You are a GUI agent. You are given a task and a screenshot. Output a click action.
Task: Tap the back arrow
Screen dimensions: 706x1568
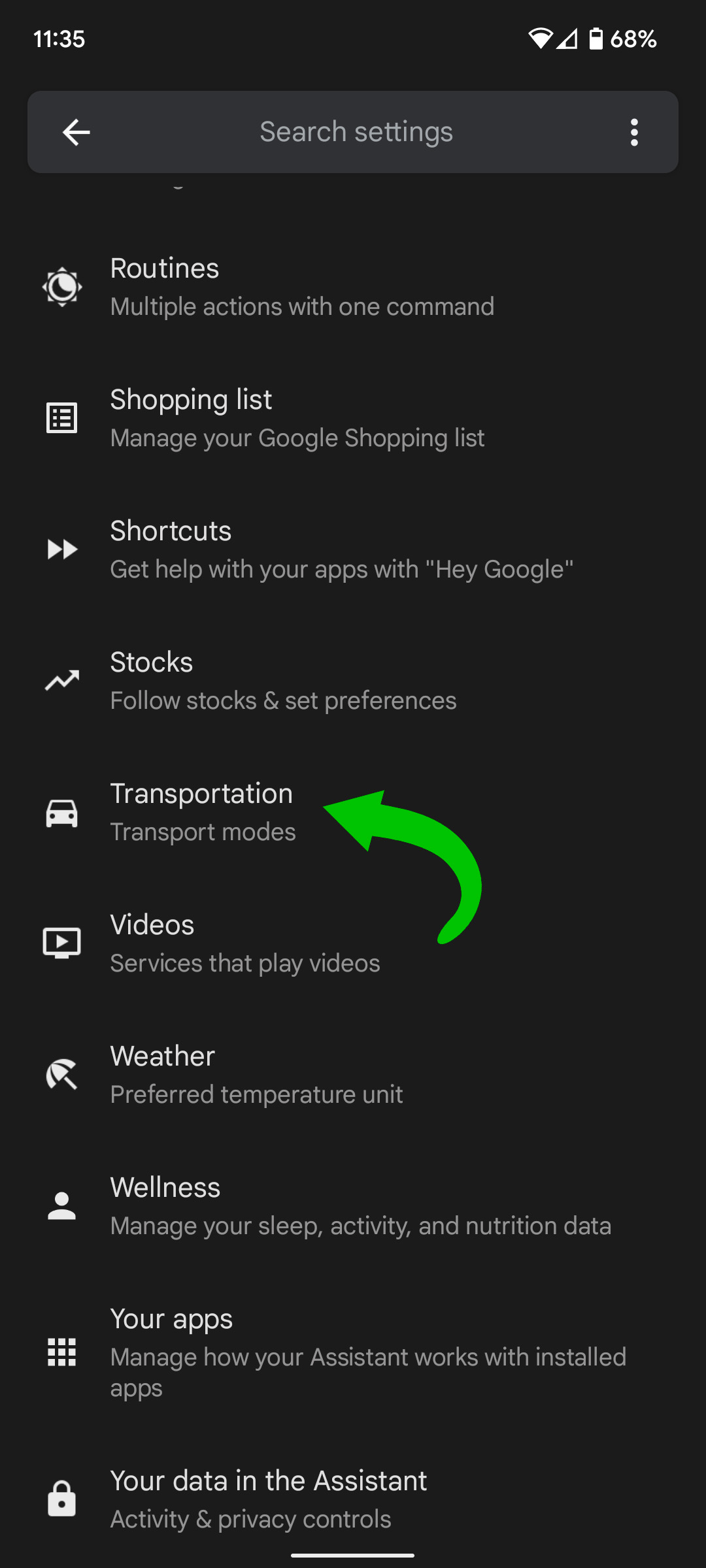pyautogui.click(x=76, y=132)
